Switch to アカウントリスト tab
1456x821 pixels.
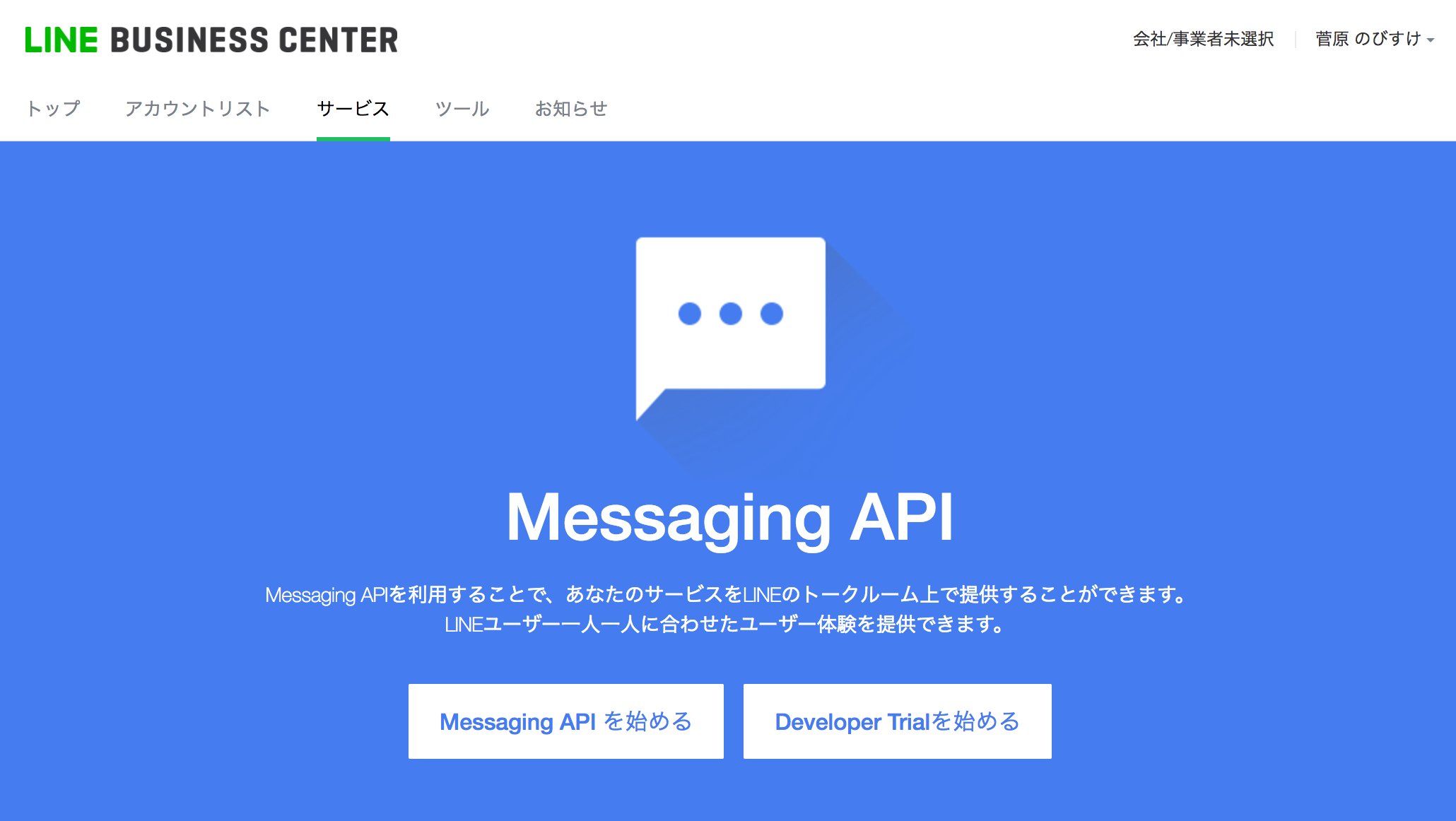(198, 109)
